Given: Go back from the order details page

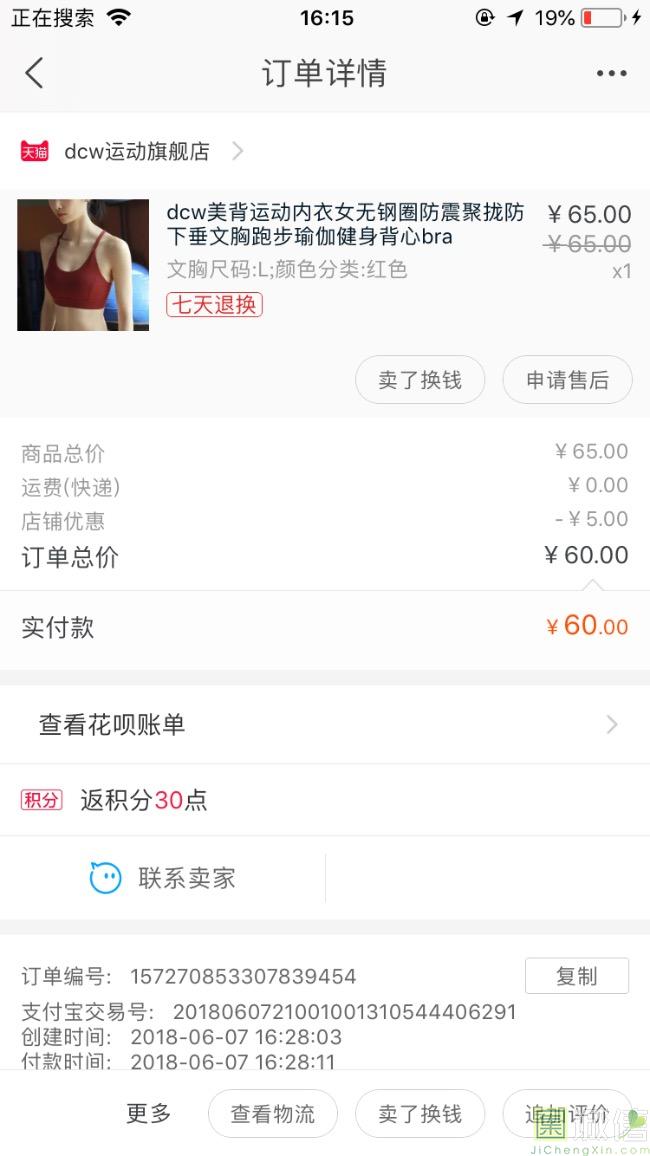Looking at the screenshot, I should click(35, 73).
